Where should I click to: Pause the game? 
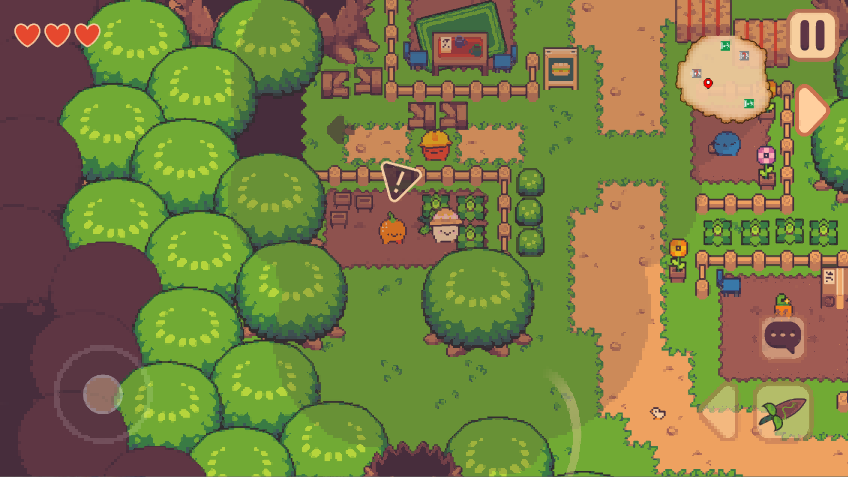coord(812,35)
